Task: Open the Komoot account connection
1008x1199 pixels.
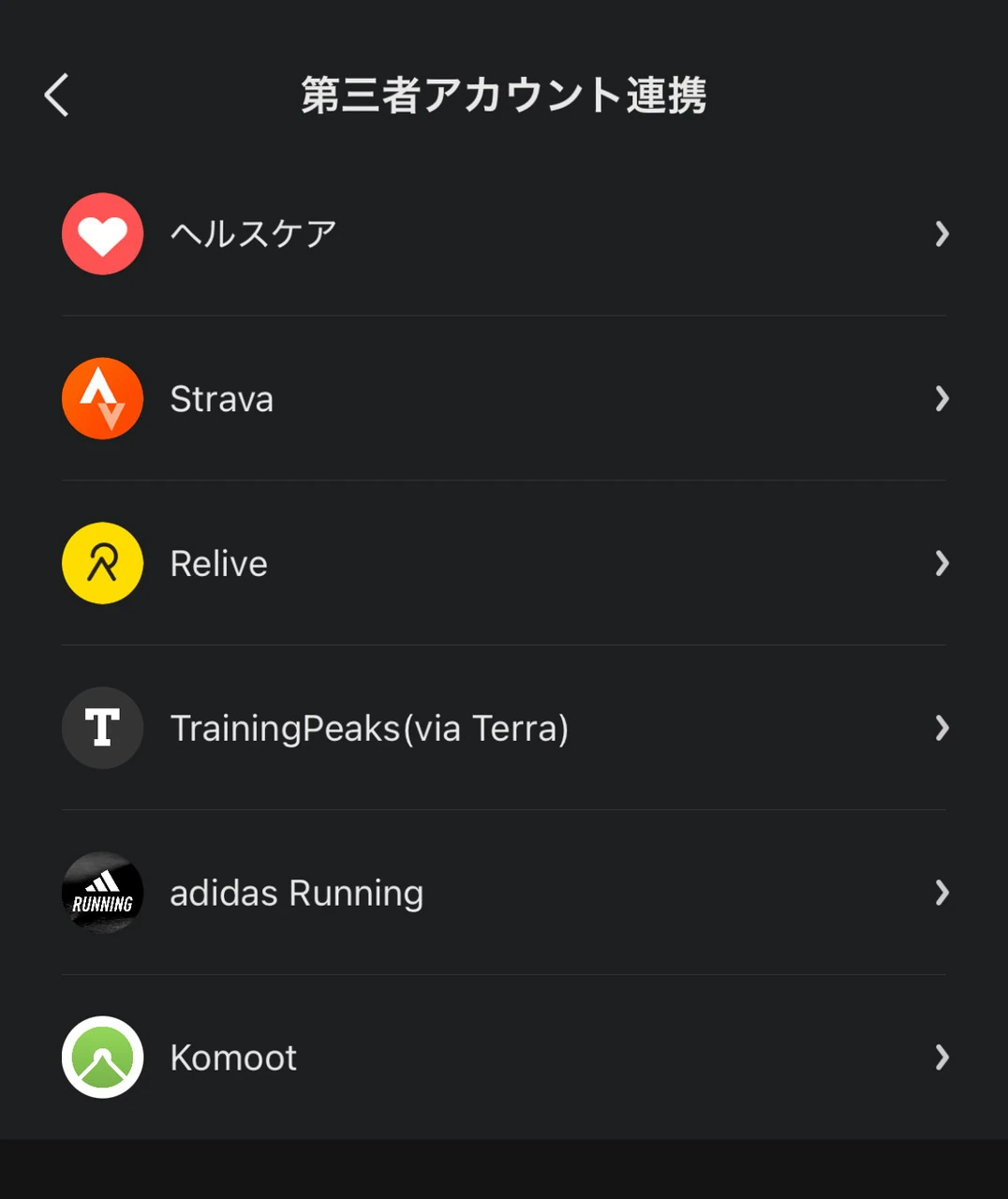Action: 504,1058
